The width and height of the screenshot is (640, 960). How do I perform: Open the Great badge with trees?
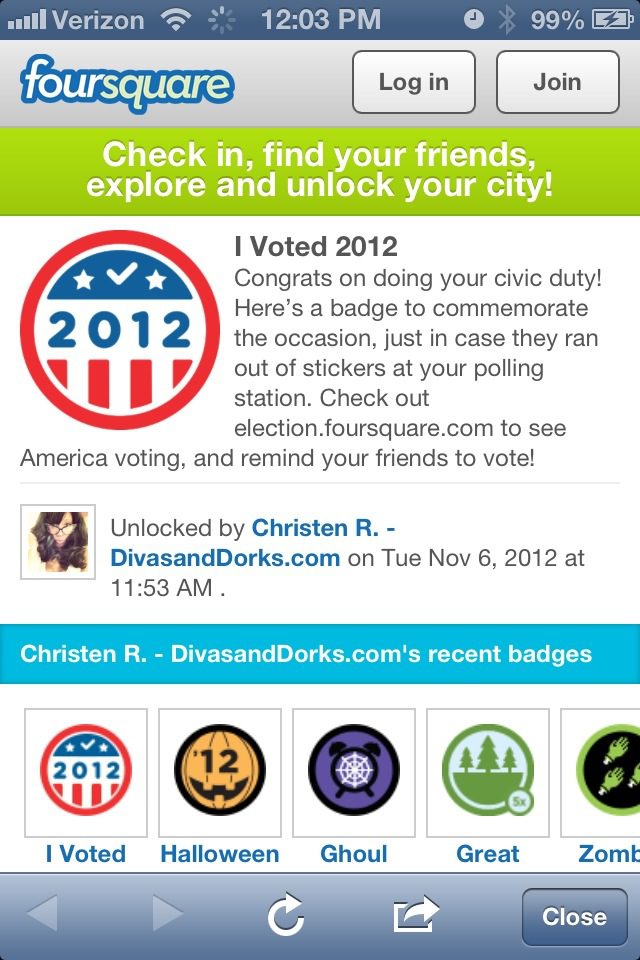[488, 771]
